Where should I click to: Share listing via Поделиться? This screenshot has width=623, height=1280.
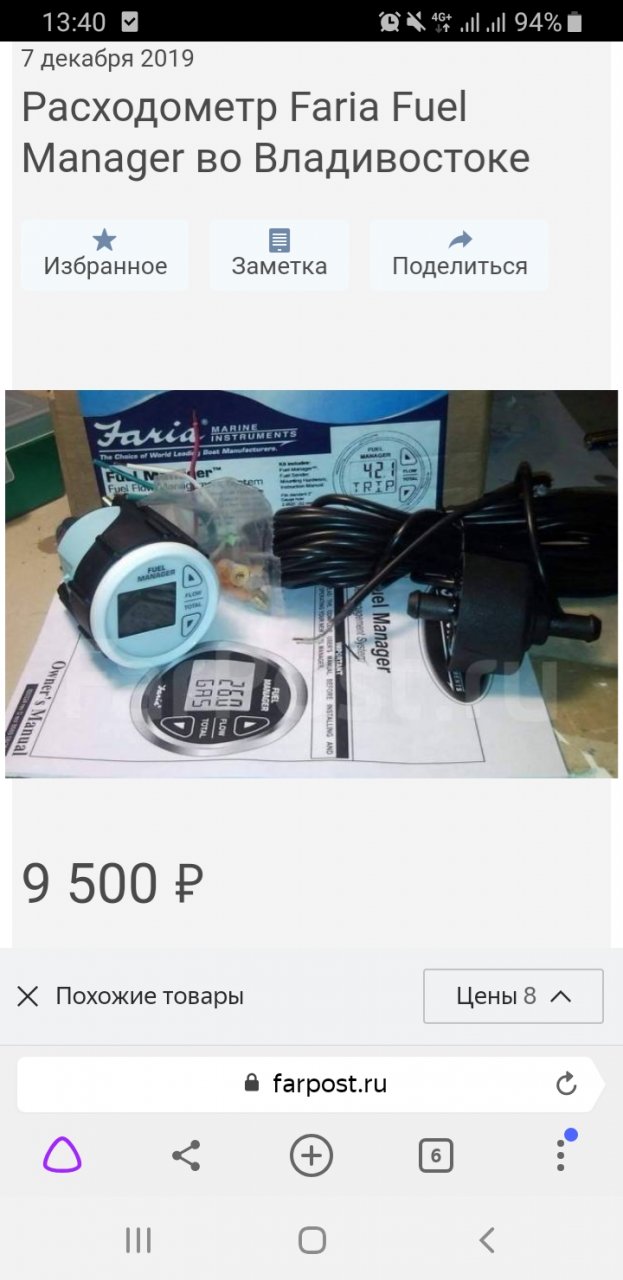(459, 254)
